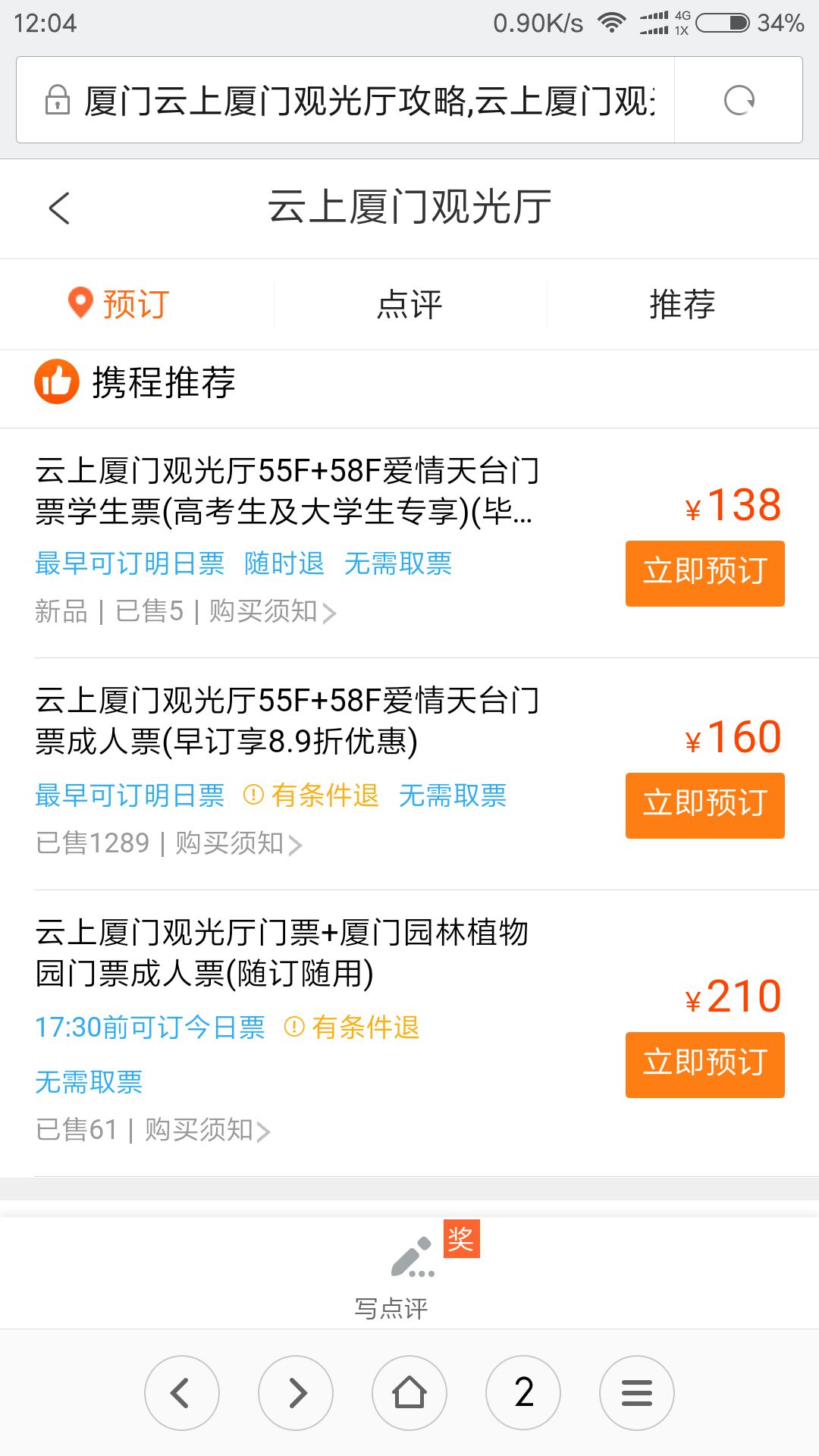Viewport: 819px width, 1456px height.
Task: Switch to the 推荐 tab
Action: coord(682,305)
